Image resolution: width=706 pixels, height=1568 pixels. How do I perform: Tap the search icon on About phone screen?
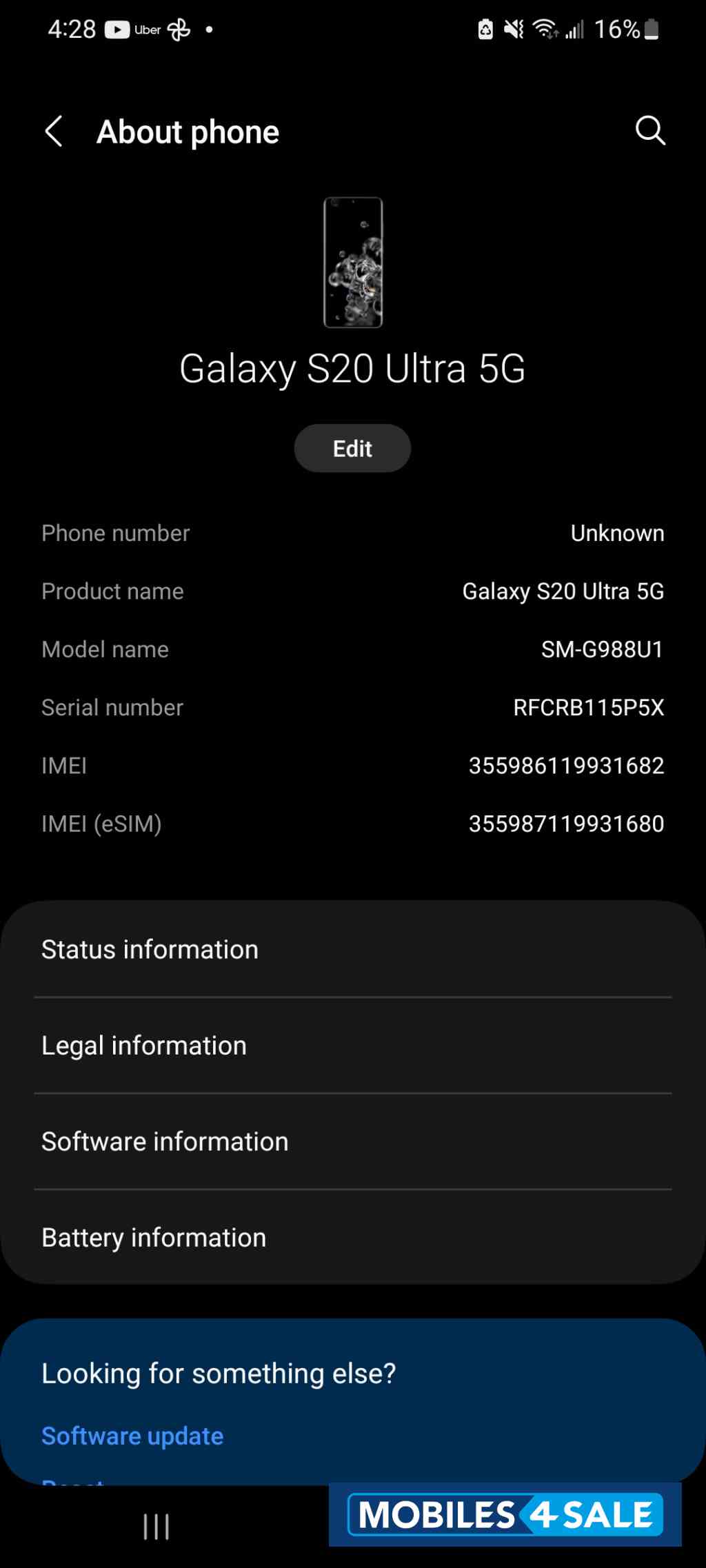[x=649, y=131]
